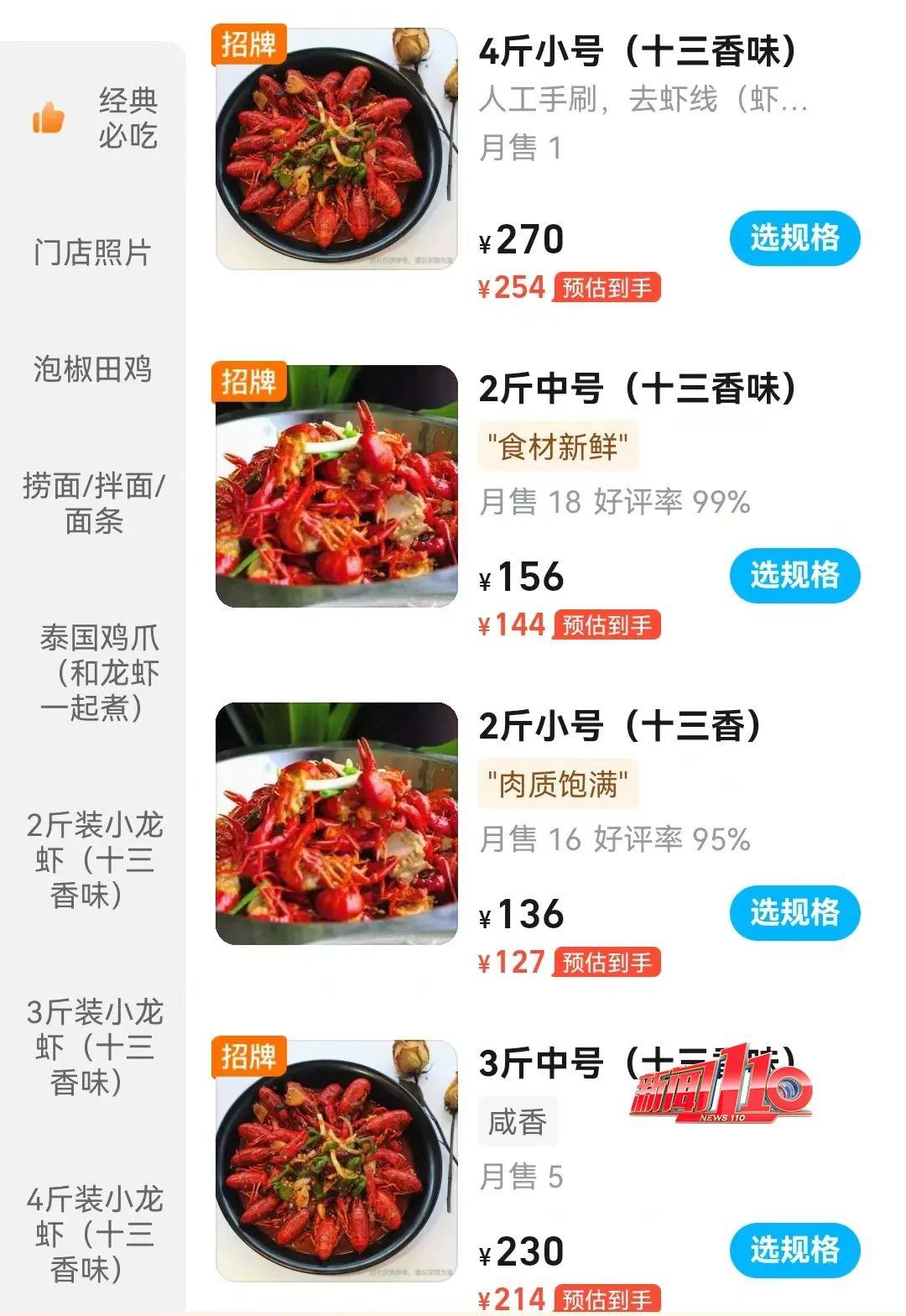This screenshot has height=1316, width=906.
Task: Open the 泡椒田鸡 category
Action: pos(92,369)
